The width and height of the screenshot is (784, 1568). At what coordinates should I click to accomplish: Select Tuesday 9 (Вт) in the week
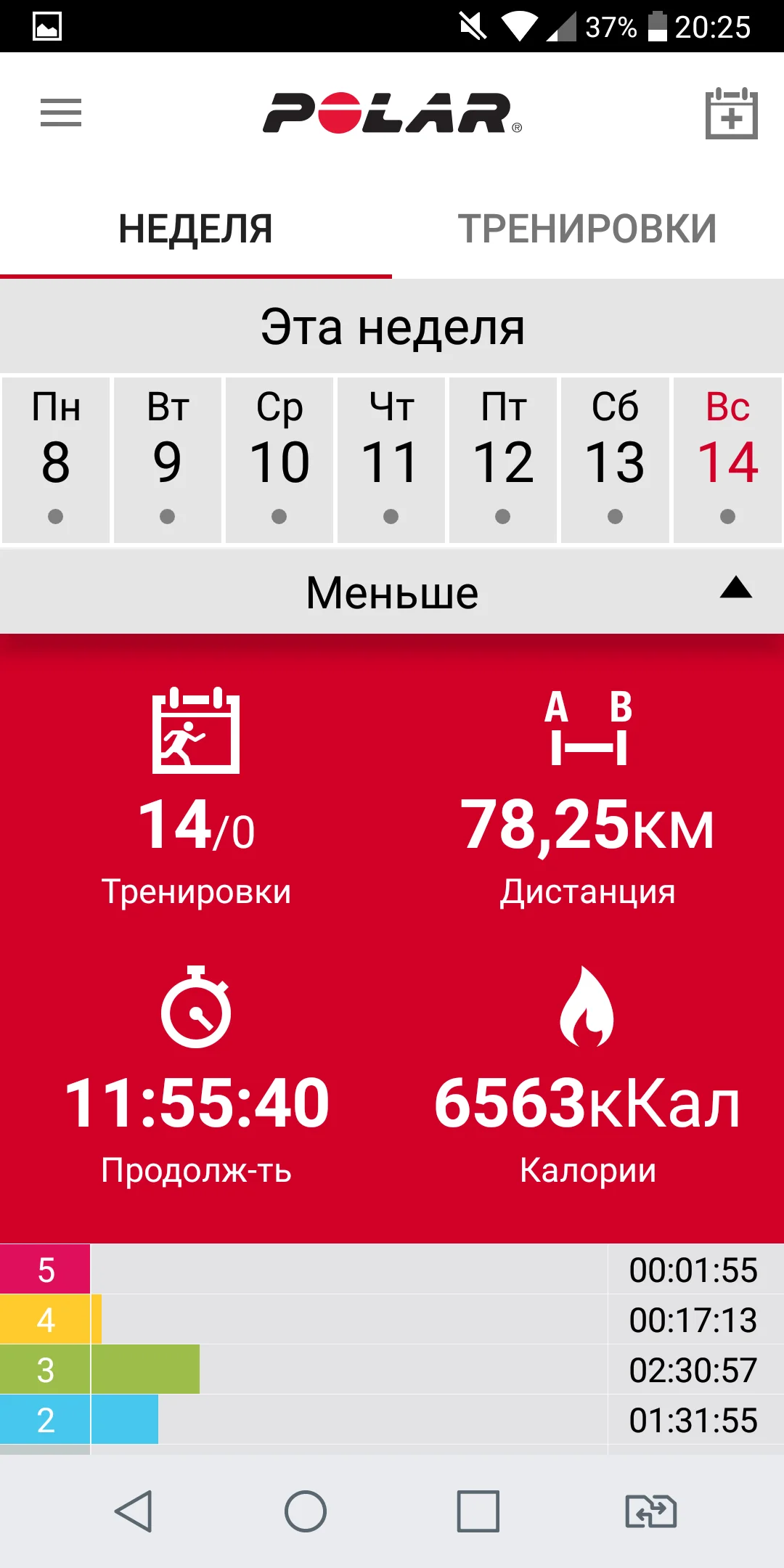(168, 460)
